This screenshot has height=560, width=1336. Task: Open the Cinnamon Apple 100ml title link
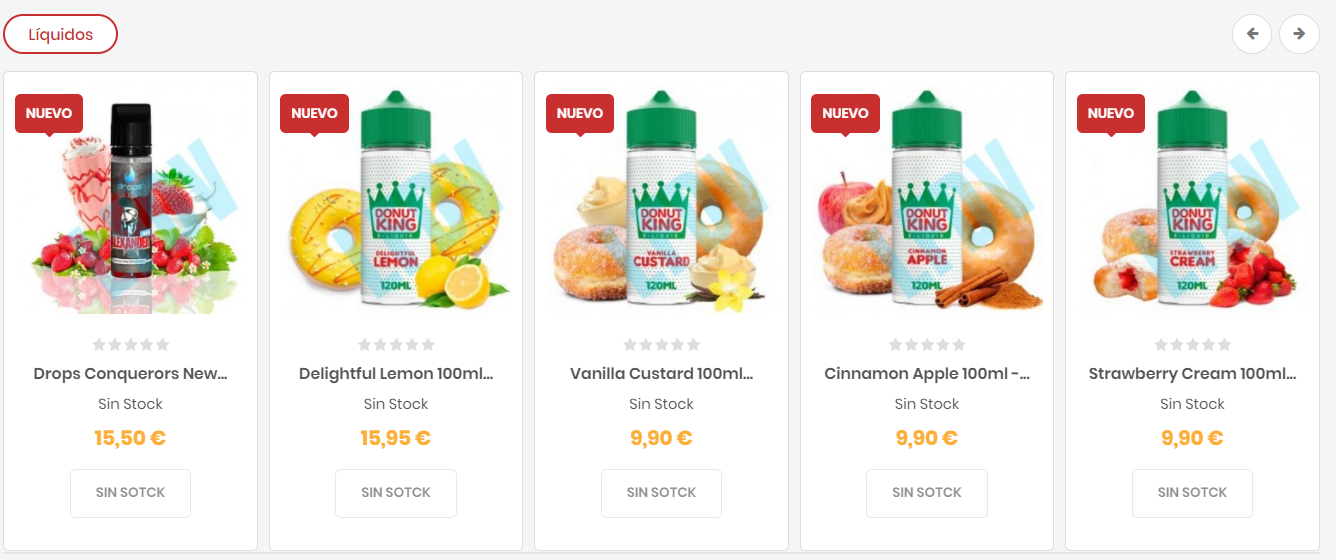[927, 374]
